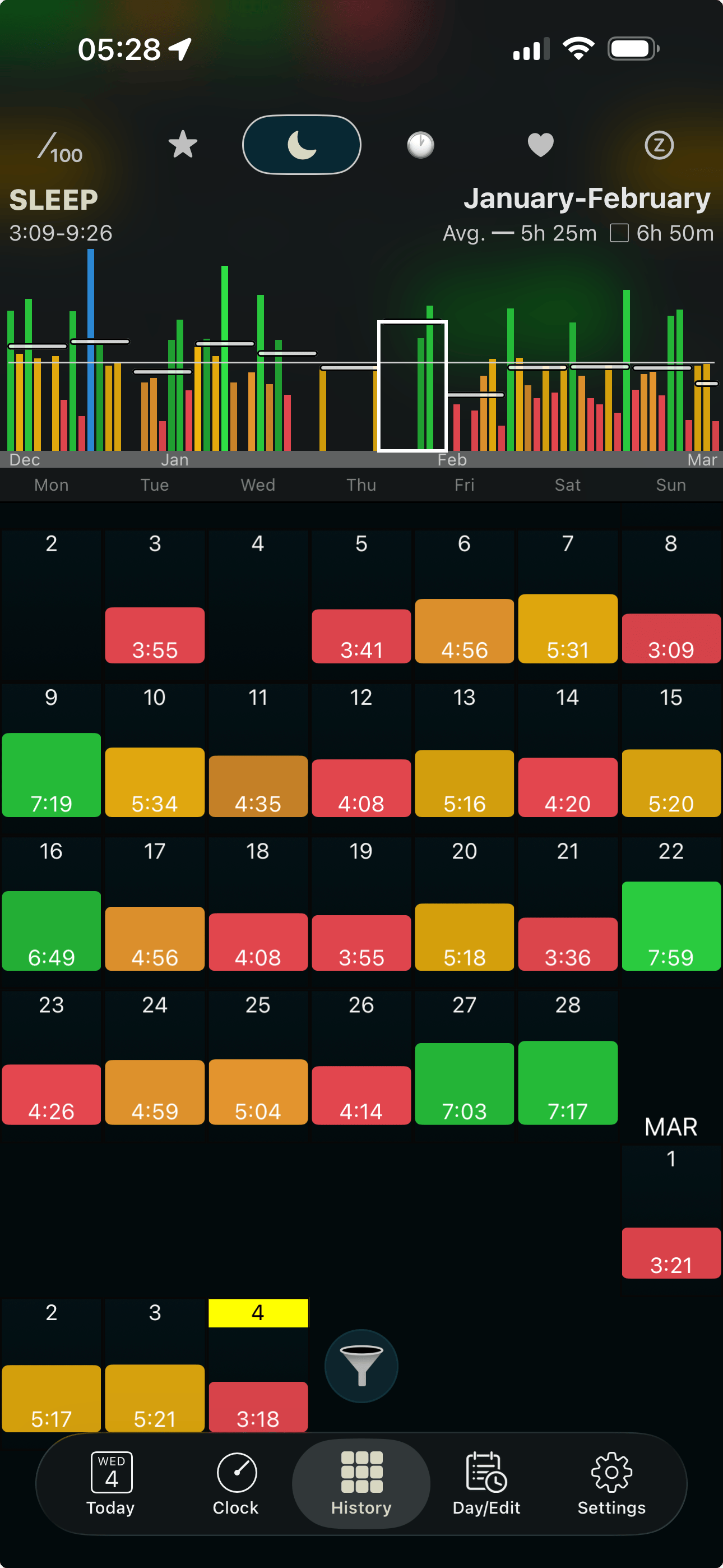Open March 1 entry showing 3:21
723x1568 pixels.
pyautogui.click(x=671, y=1252)
